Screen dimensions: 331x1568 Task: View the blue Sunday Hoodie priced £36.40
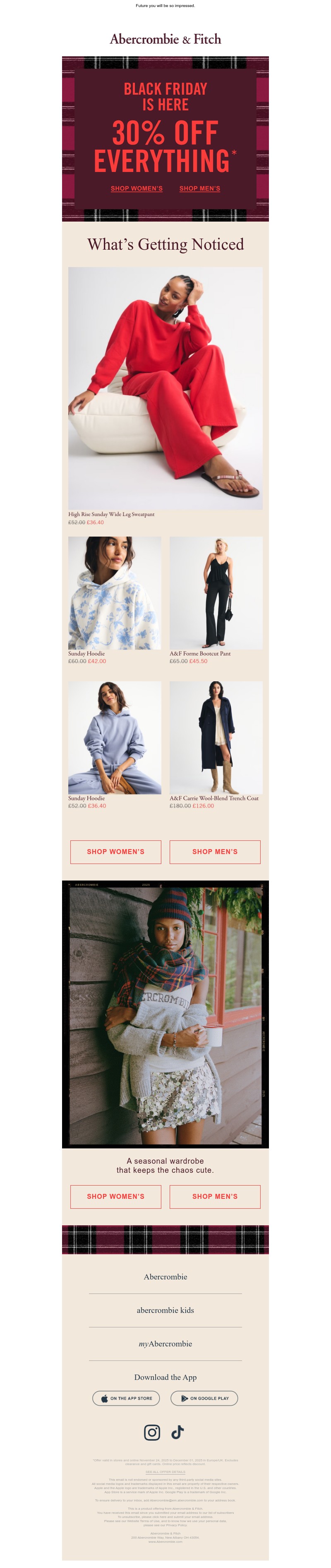[115, 737]
